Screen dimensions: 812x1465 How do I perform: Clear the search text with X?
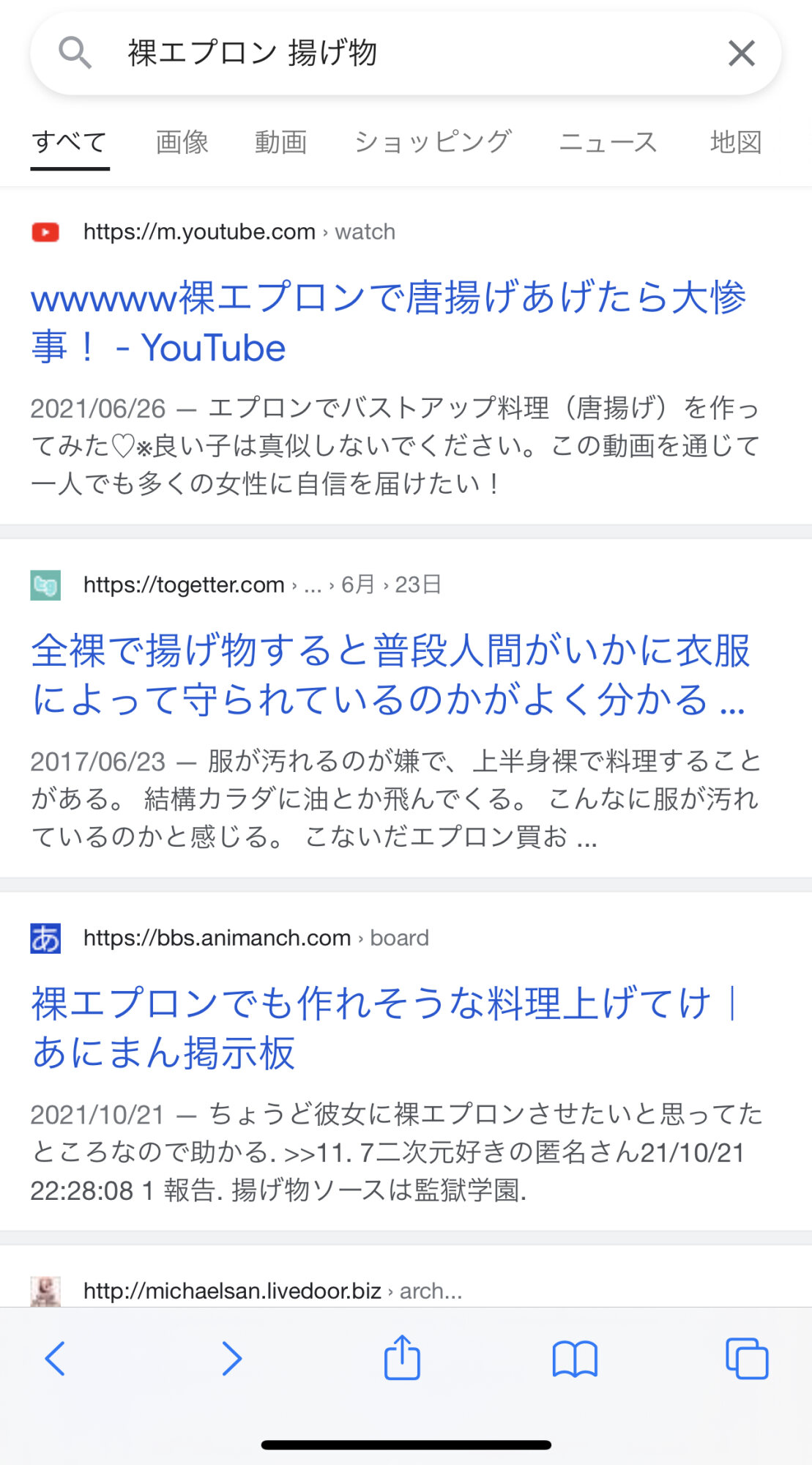click(x=741, y=53)
